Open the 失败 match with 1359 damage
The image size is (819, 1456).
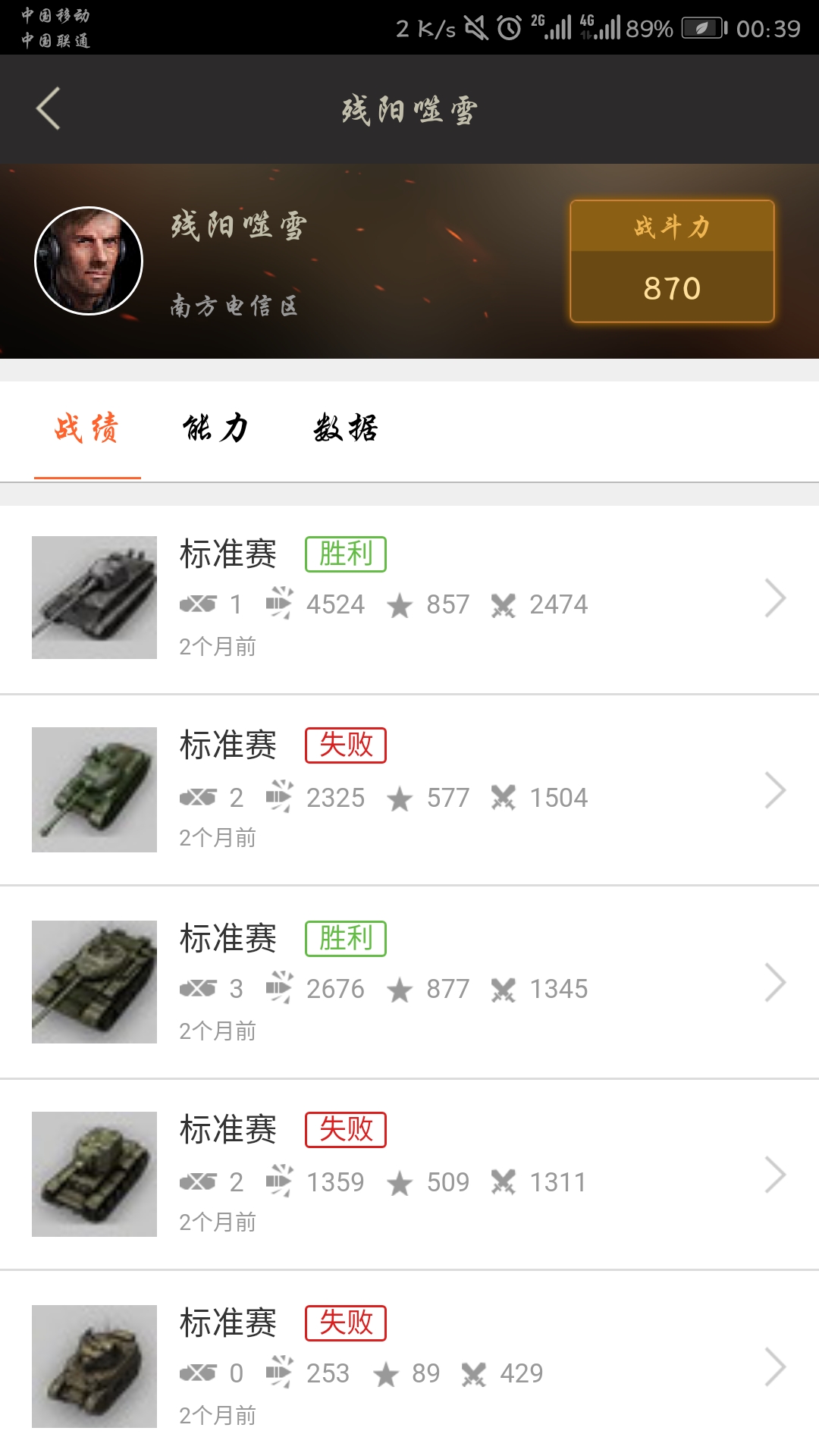tap(409, 1175)
